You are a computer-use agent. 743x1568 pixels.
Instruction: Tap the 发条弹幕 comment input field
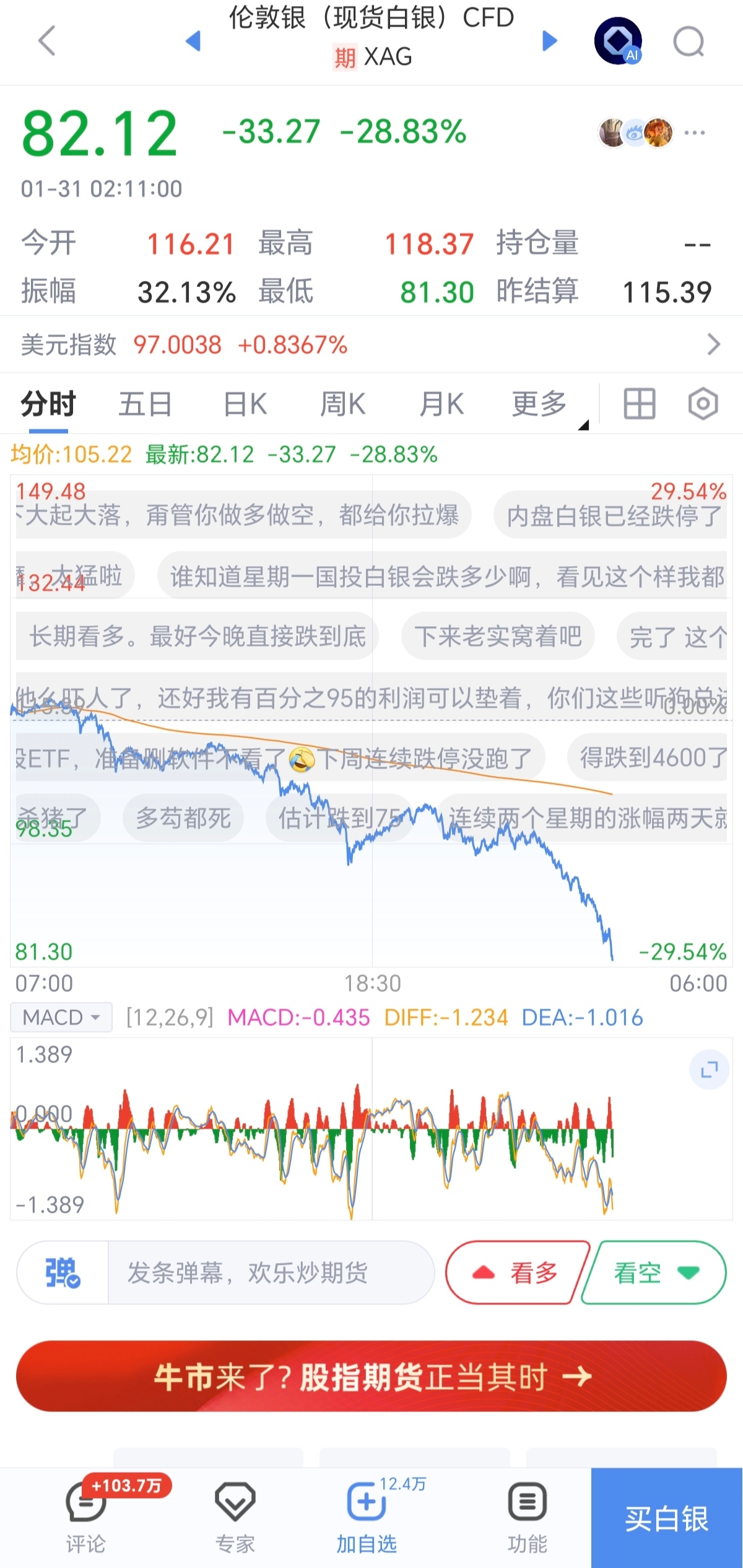[270, 1273]
